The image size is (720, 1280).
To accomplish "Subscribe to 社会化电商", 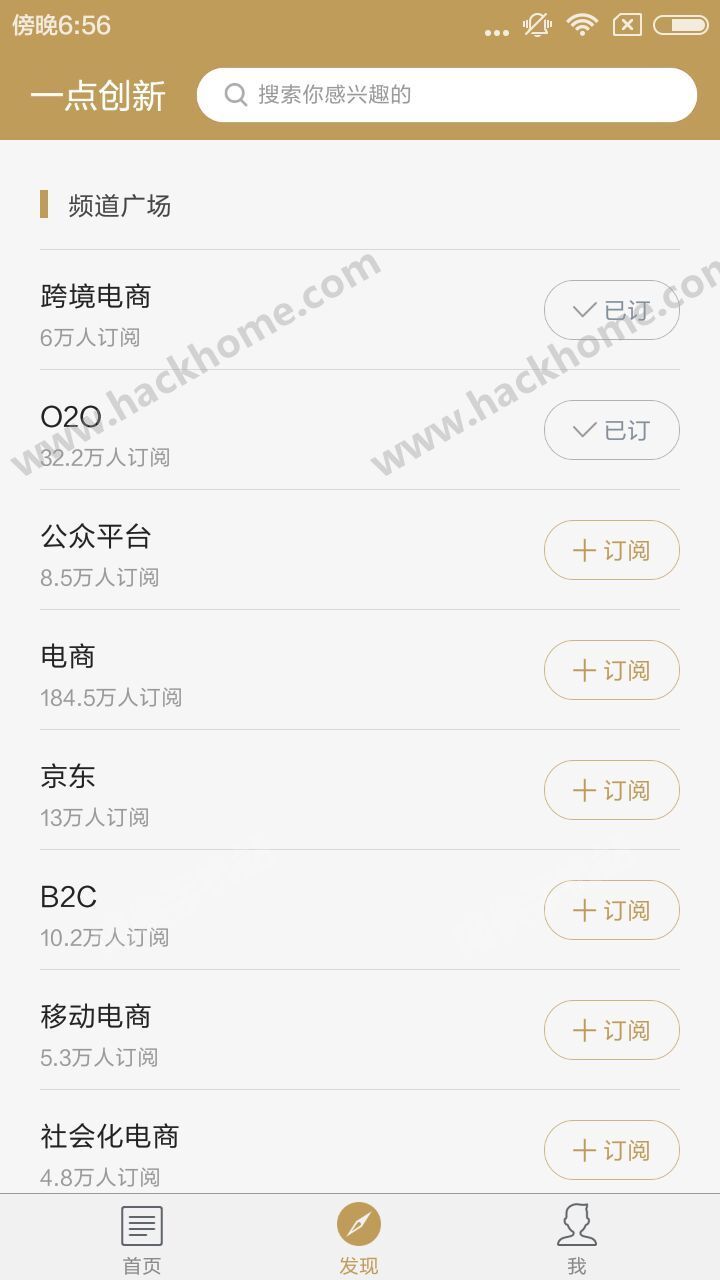I will pos(611,1150).
